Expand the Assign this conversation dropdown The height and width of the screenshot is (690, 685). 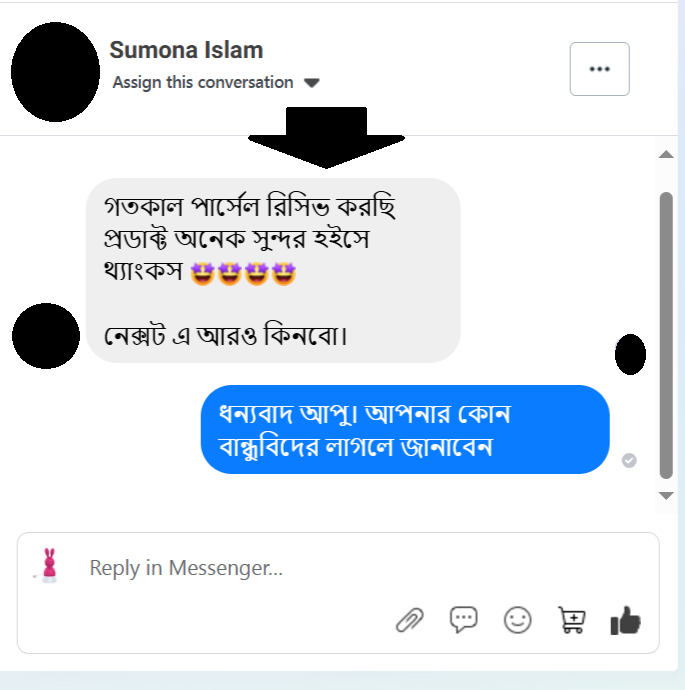(311, 83)
